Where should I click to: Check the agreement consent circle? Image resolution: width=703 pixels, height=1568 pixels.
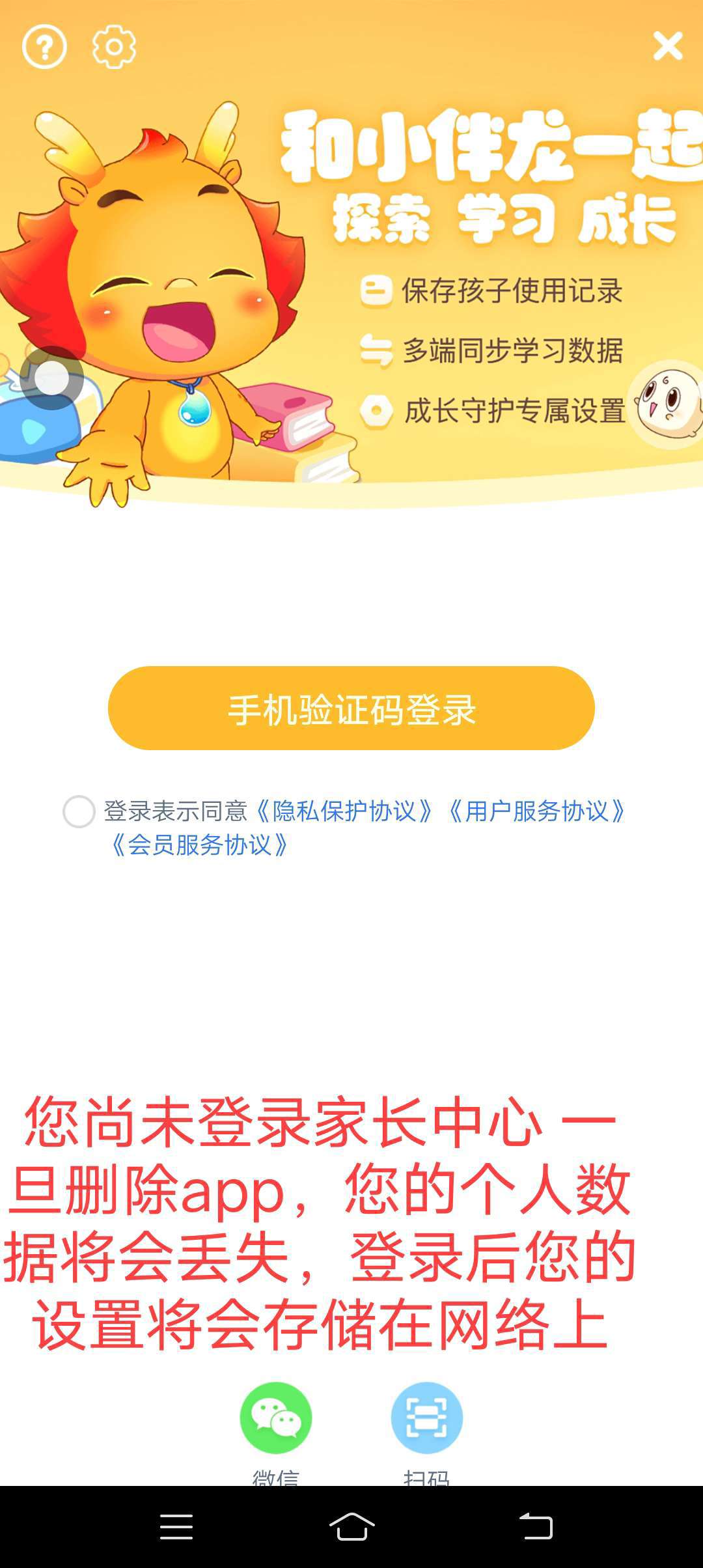click(79, 811)
